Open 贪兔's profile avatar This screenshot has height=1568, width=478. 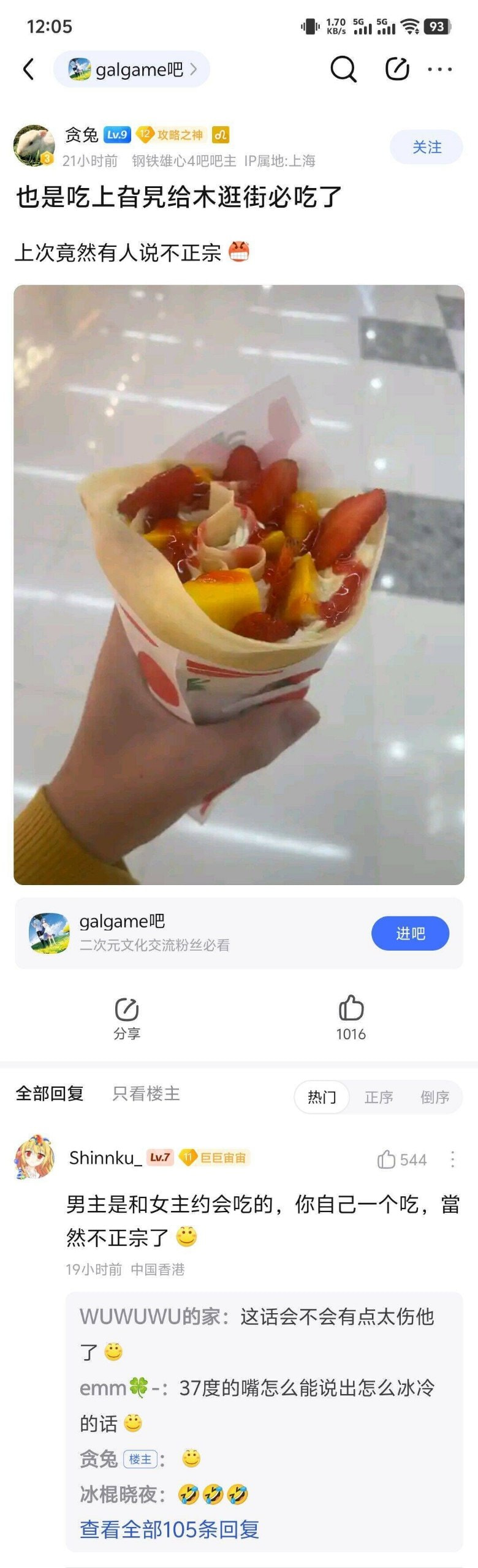[x=34, y=146]
